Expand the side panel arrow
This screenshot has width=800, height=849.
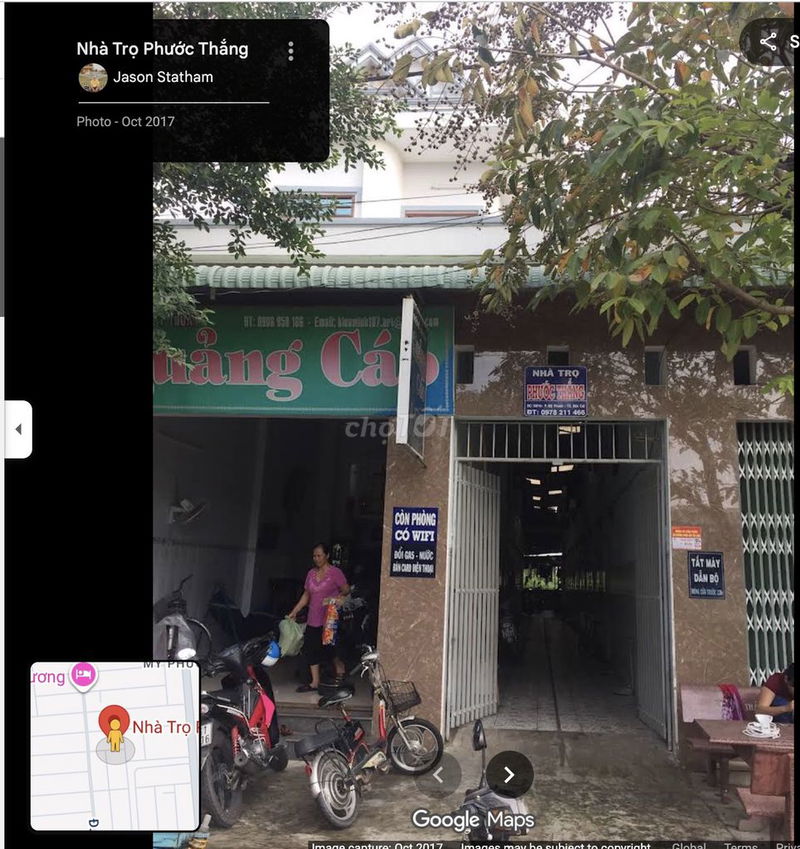coord(18,429)
